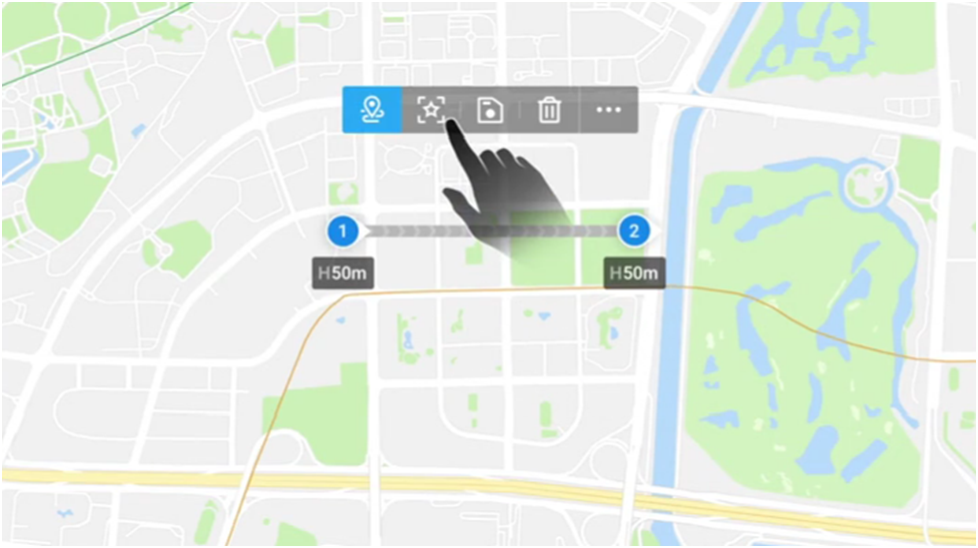Tap the star point-of-interest tool

point(430,110)
